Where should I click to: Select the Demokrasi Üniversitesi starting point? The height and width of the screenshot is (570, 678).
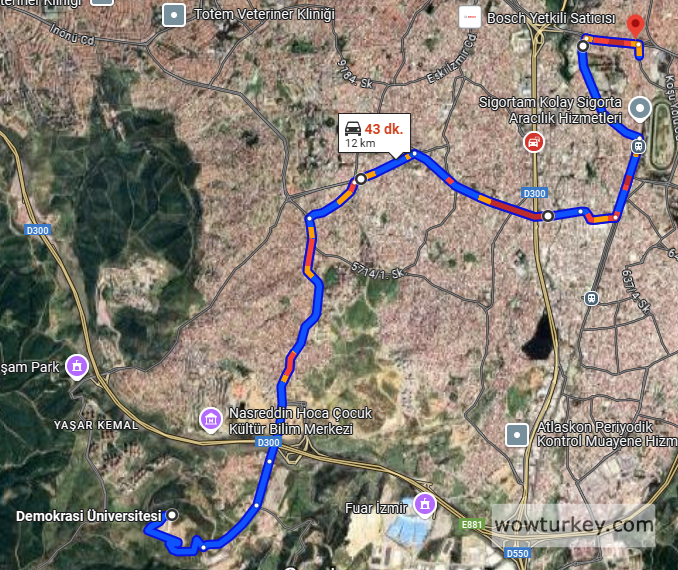tap(172, 515)
